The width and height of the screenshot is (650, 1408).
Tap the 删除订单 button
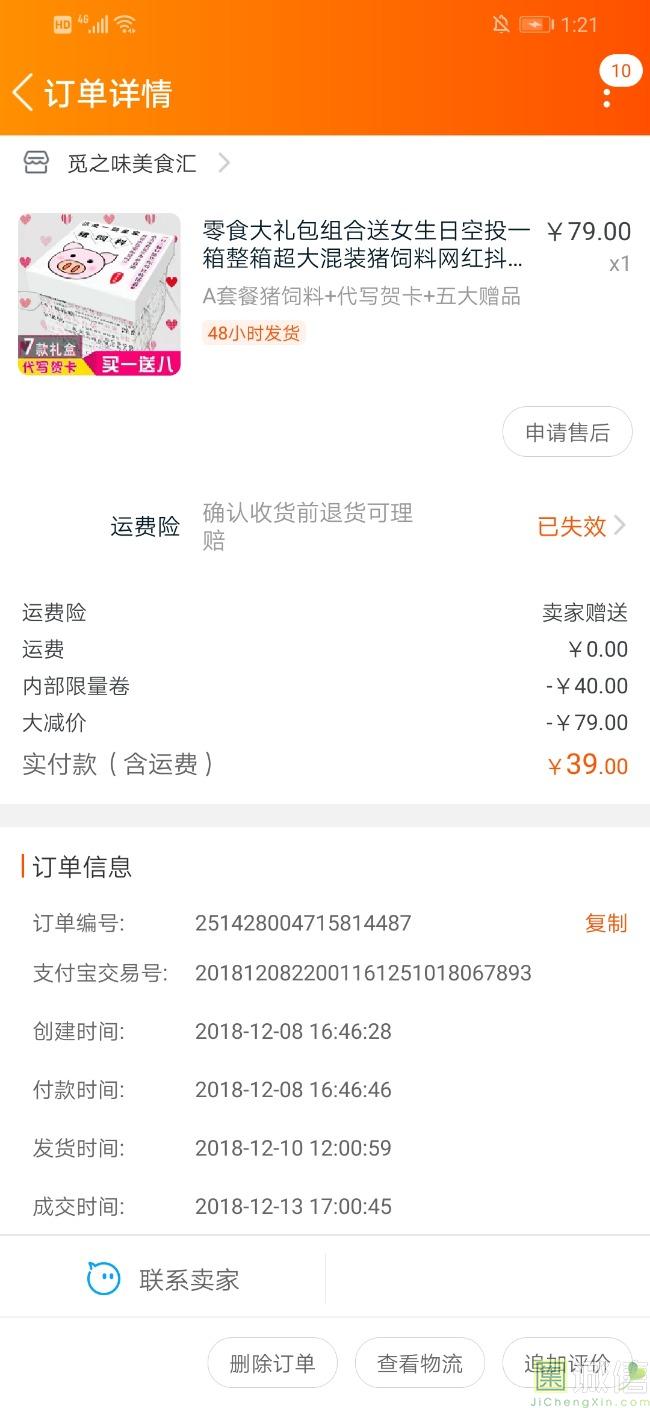pyautogui.click(x=272, y=1363)
